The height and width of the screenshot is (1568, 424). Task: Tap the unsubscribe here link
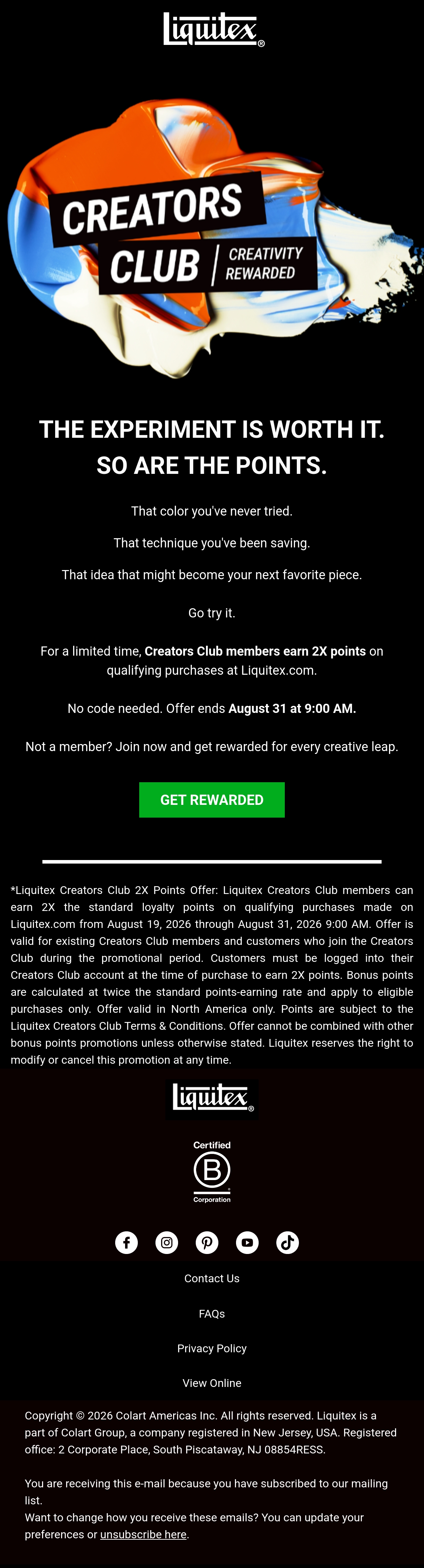[143, 1534]
